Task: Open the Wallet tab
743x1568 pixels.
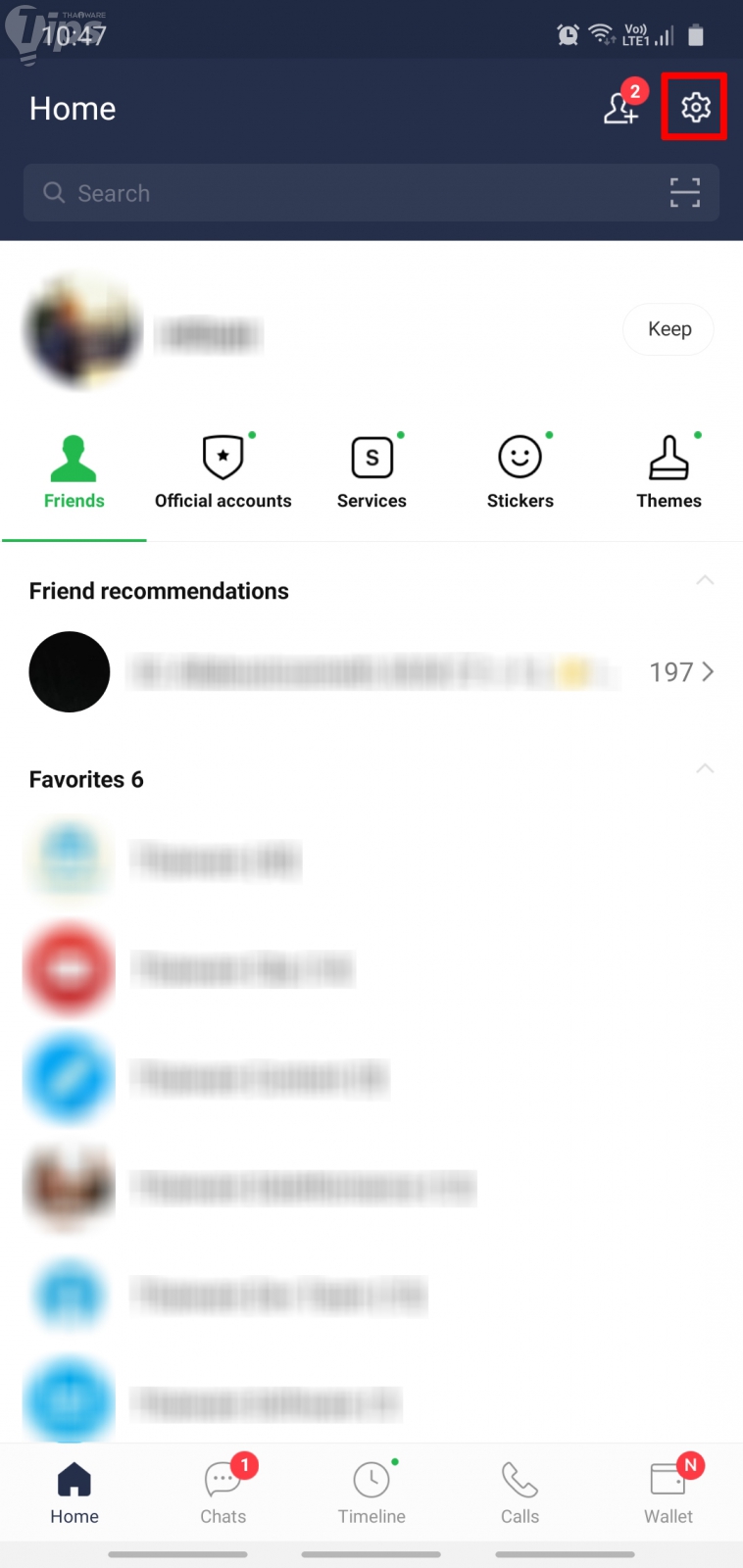Action: point(669,1492)
